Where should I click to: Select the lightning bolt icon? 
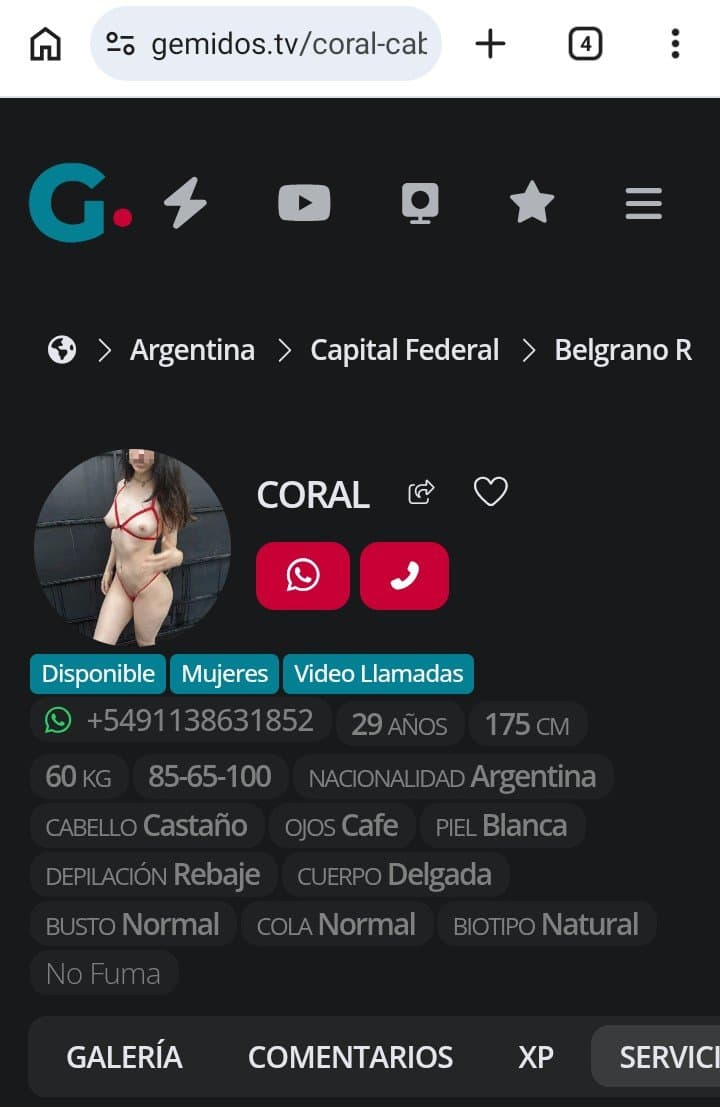point(186,202)
